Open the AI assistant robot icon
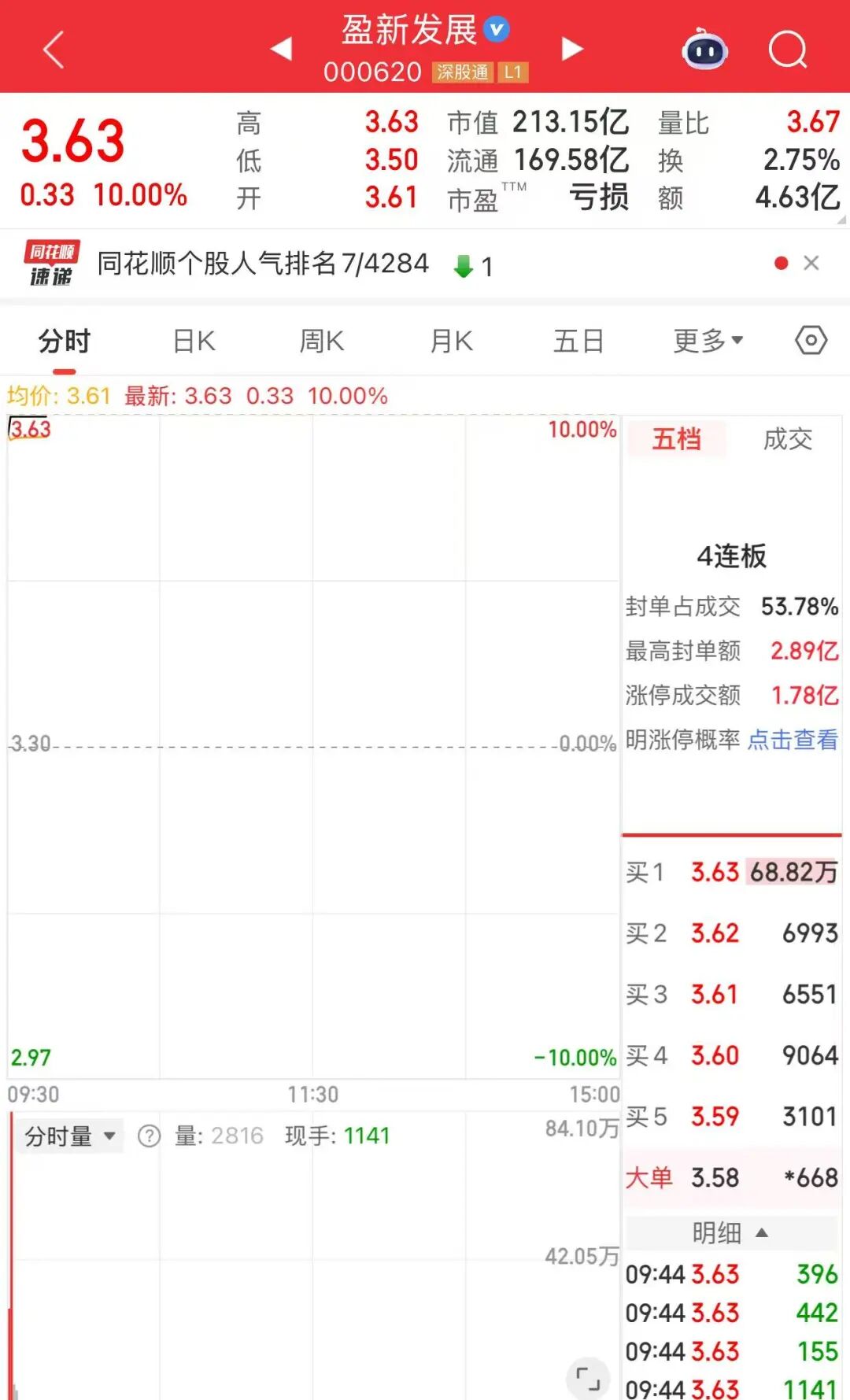Image resolution: width=850 pixels, height=1400 pixels. pos(703,50)
